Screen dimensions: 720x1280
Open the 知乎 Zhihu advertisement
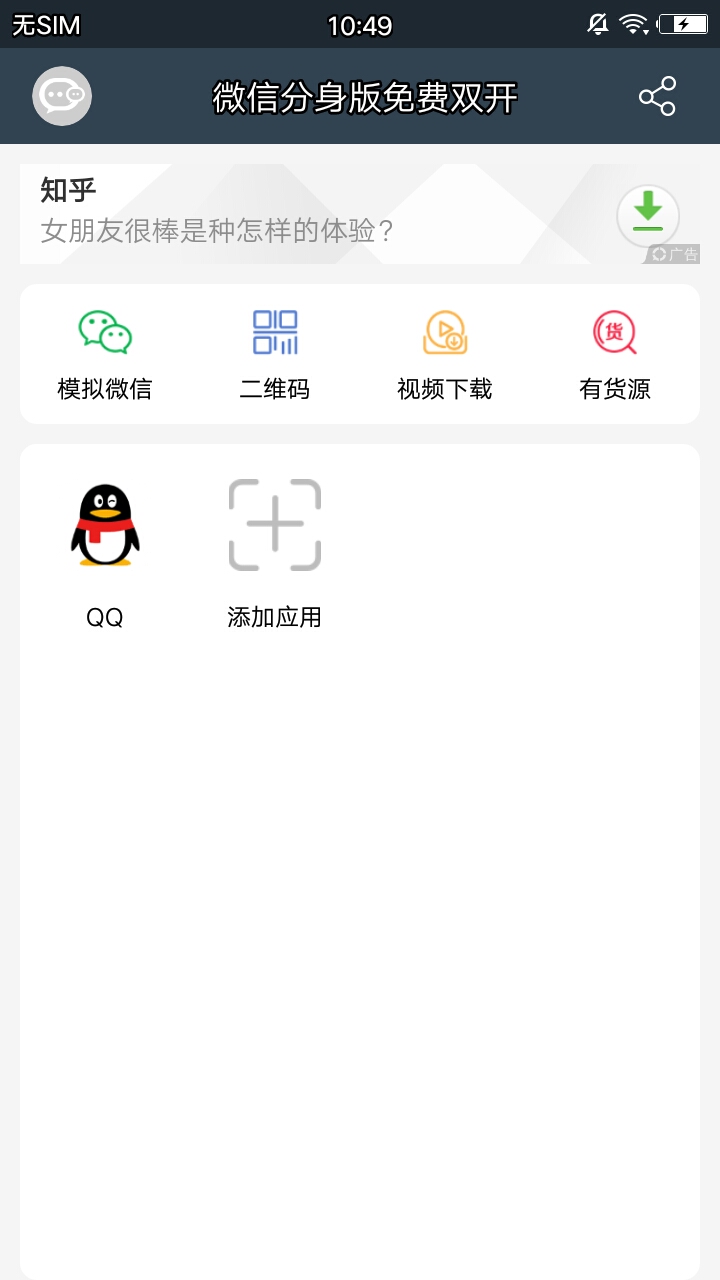[300, 210]
